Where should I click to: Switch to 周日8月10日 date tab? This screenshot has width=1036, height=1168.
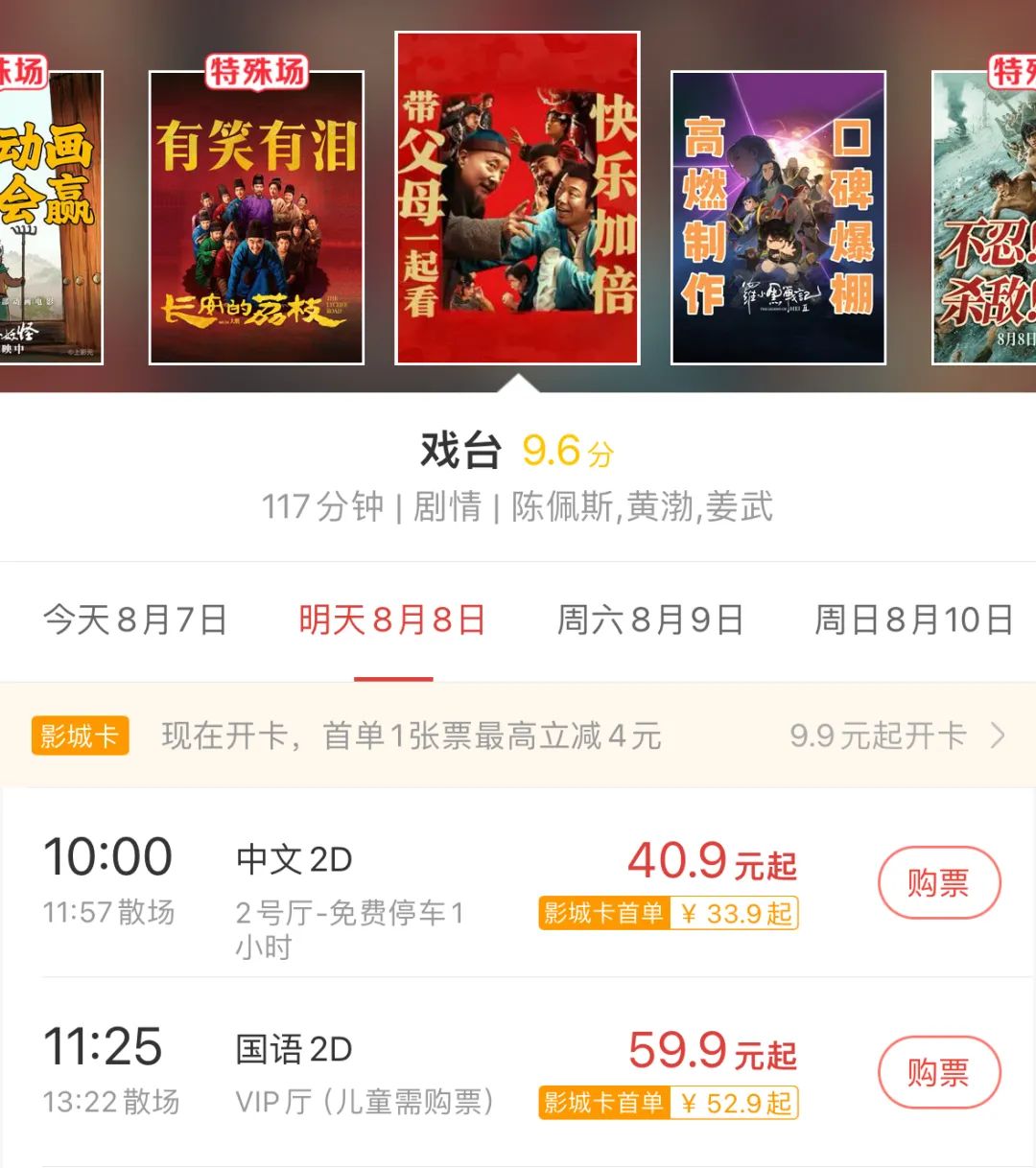[x=913, y=620]
